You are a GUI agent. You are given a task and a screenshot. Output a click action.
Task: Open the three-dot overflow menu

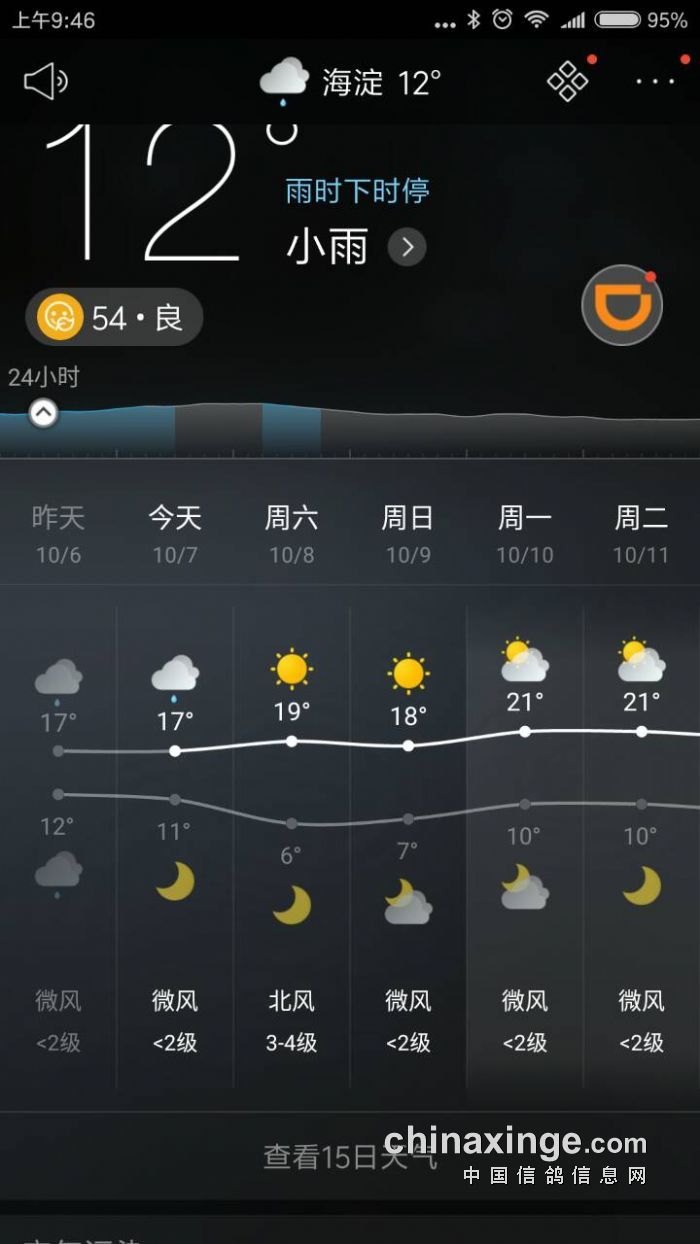click(x=655, y=82)
